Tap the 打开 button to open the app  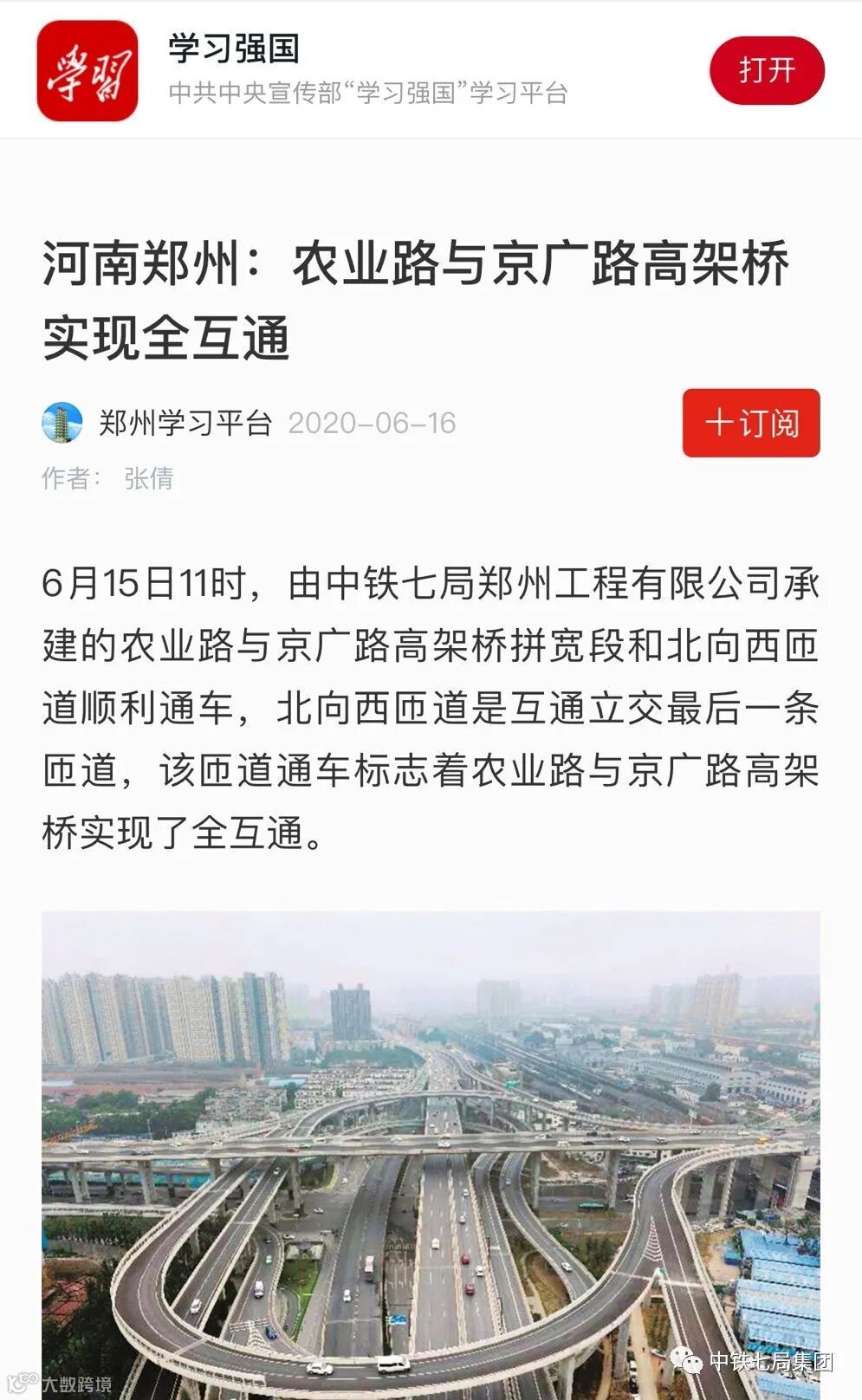767,70
